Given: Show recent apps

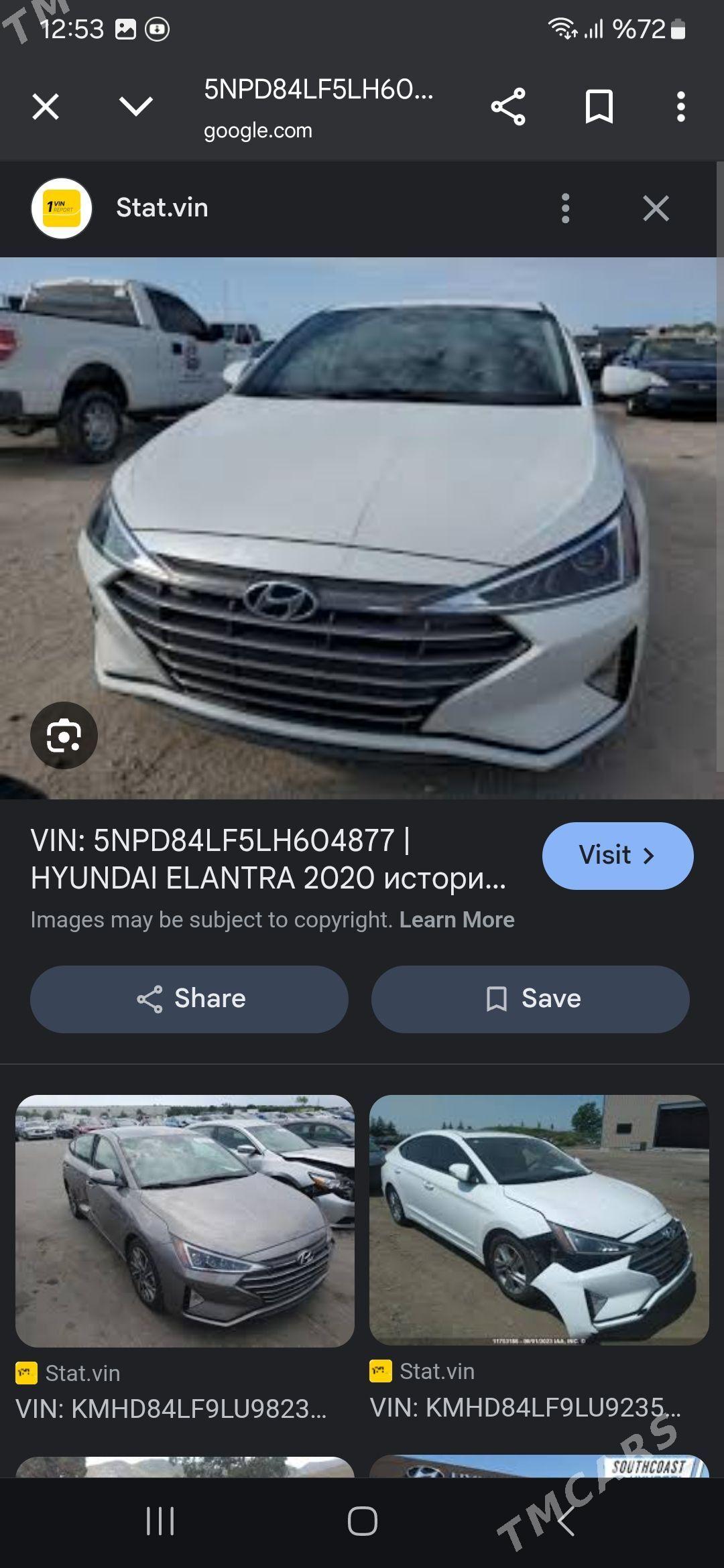Looking at the screenshot, I should click(160, 1521).
